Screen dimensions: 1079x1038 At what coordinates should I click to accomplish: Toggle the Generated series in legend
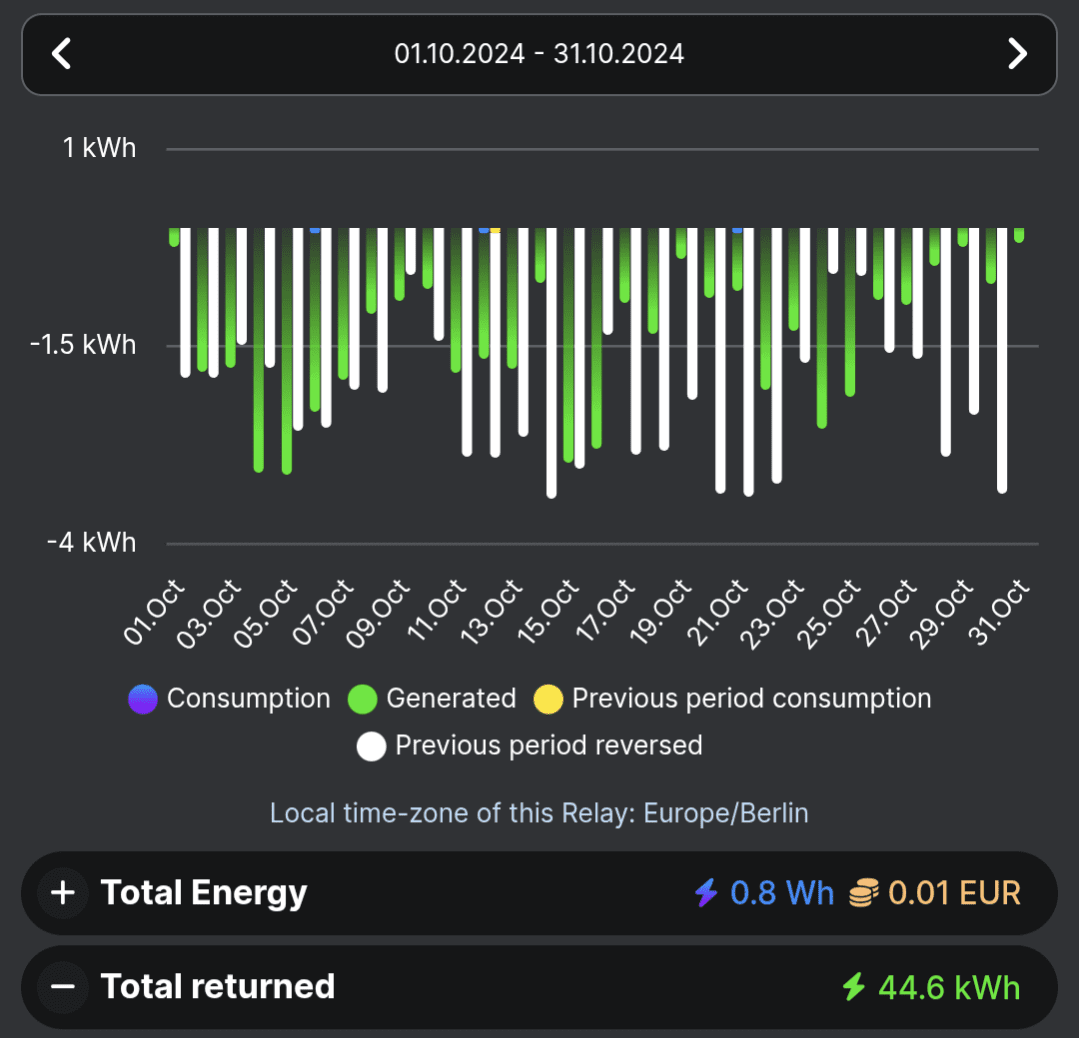pyautogui.click(x=432, y=699)
